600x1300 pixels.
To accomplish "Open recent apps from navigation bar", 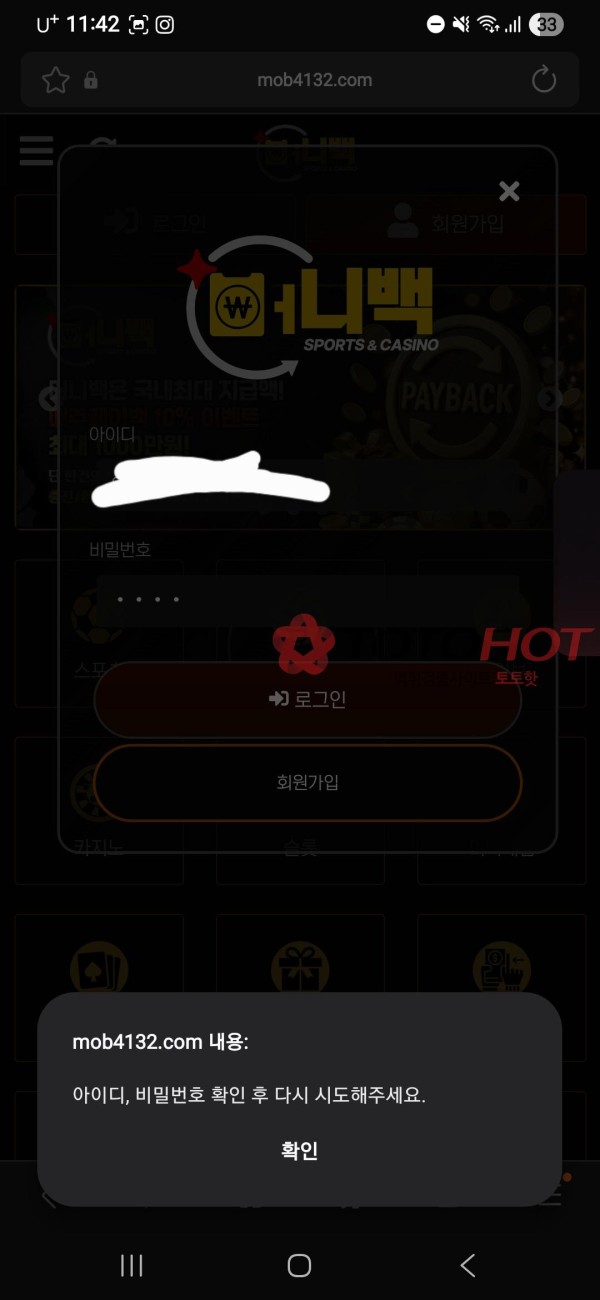I will (132, 1265).
